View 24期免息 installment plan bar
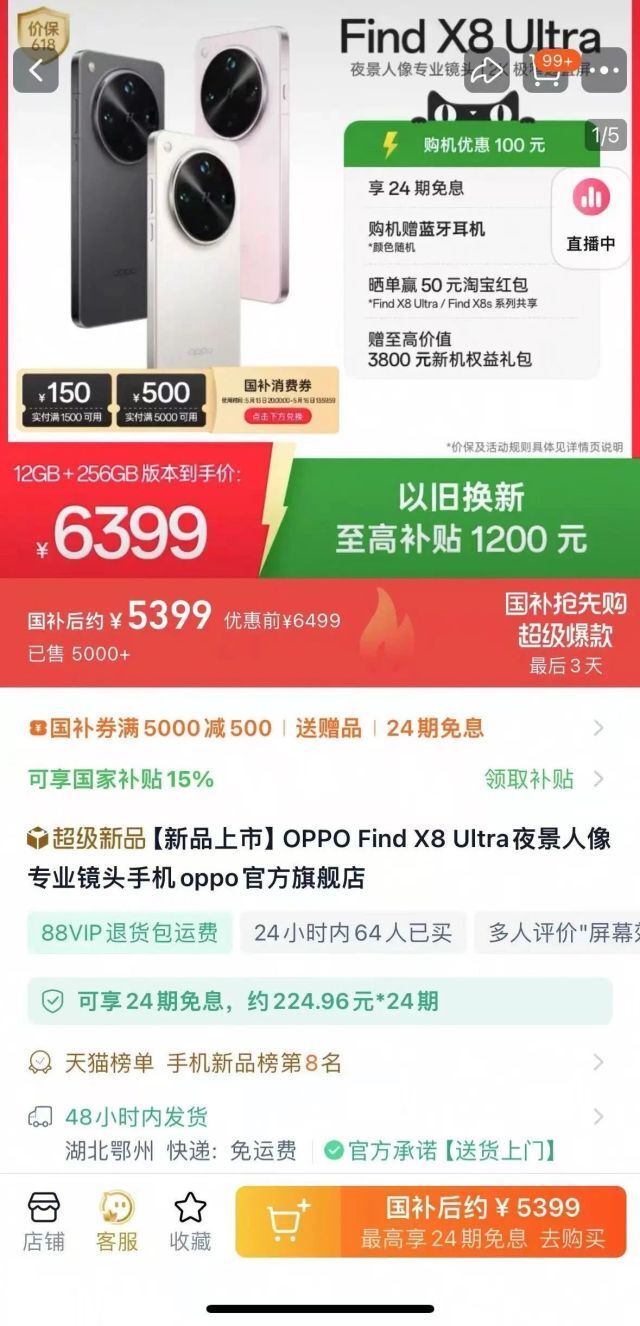Viewport: 640px width, 1326px height. pyautogui.click(x=320, y=1001)
